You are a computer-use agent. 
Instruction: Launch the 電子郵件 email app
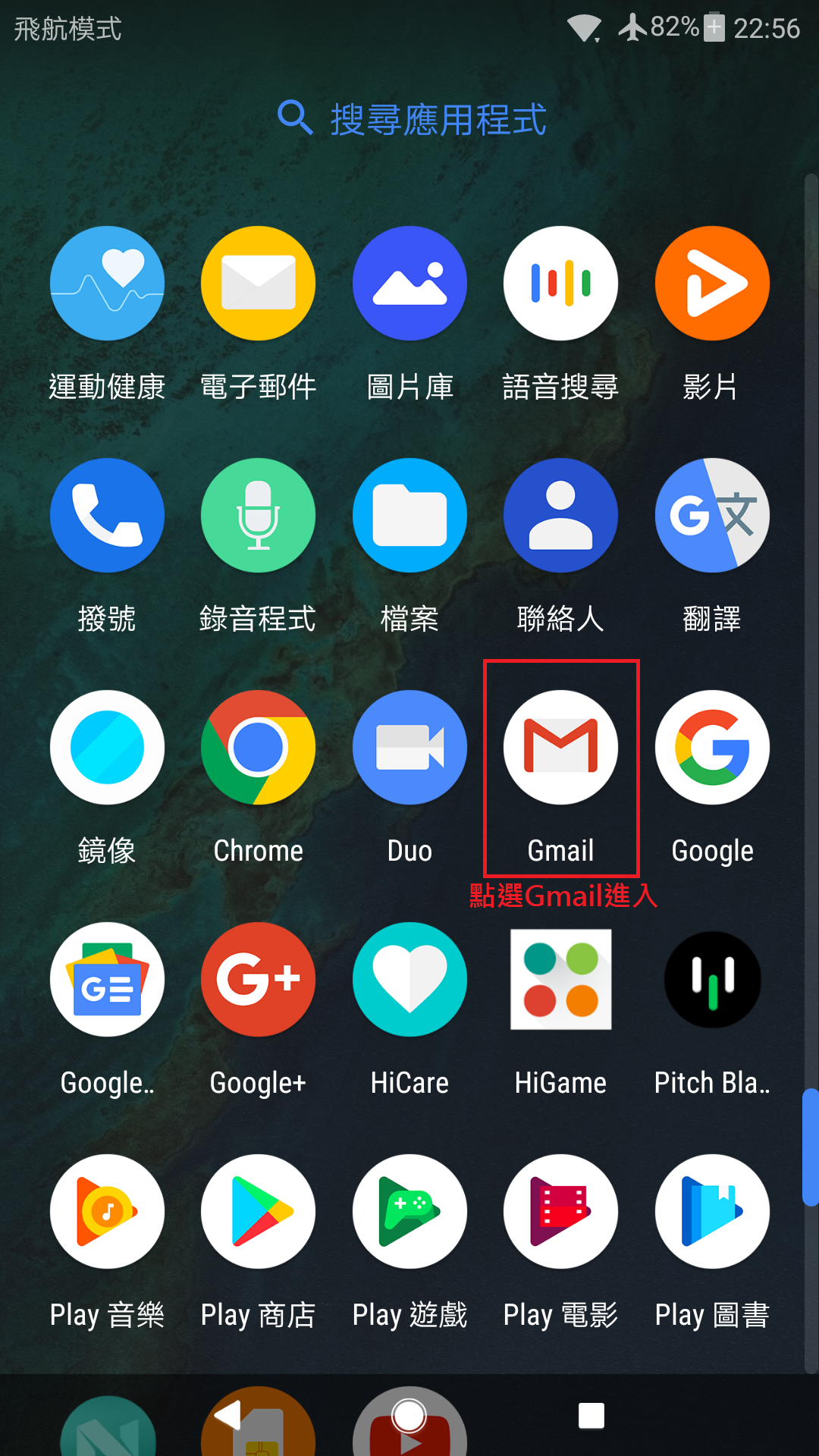coord(258,284)
